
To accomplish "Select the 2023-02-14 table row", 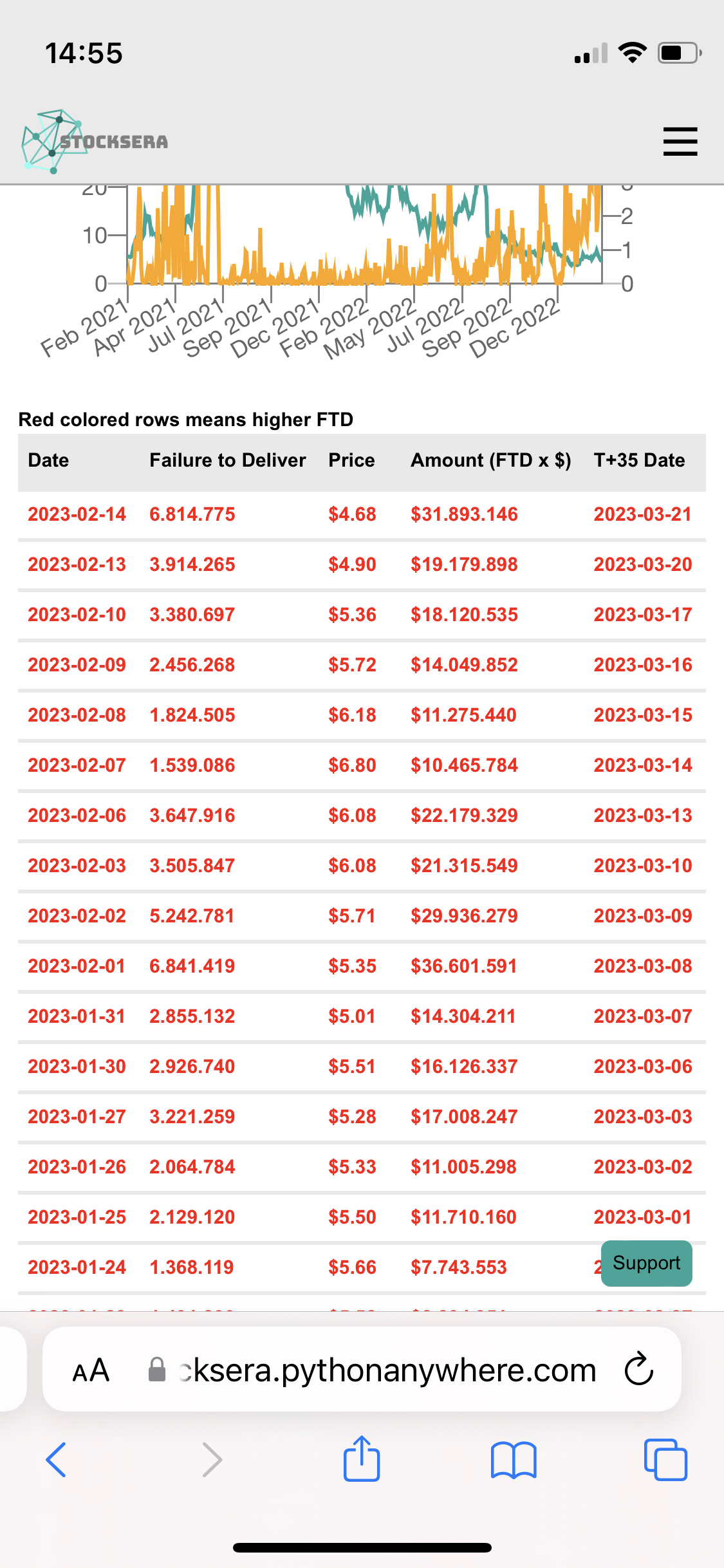I will coord(360,514).
